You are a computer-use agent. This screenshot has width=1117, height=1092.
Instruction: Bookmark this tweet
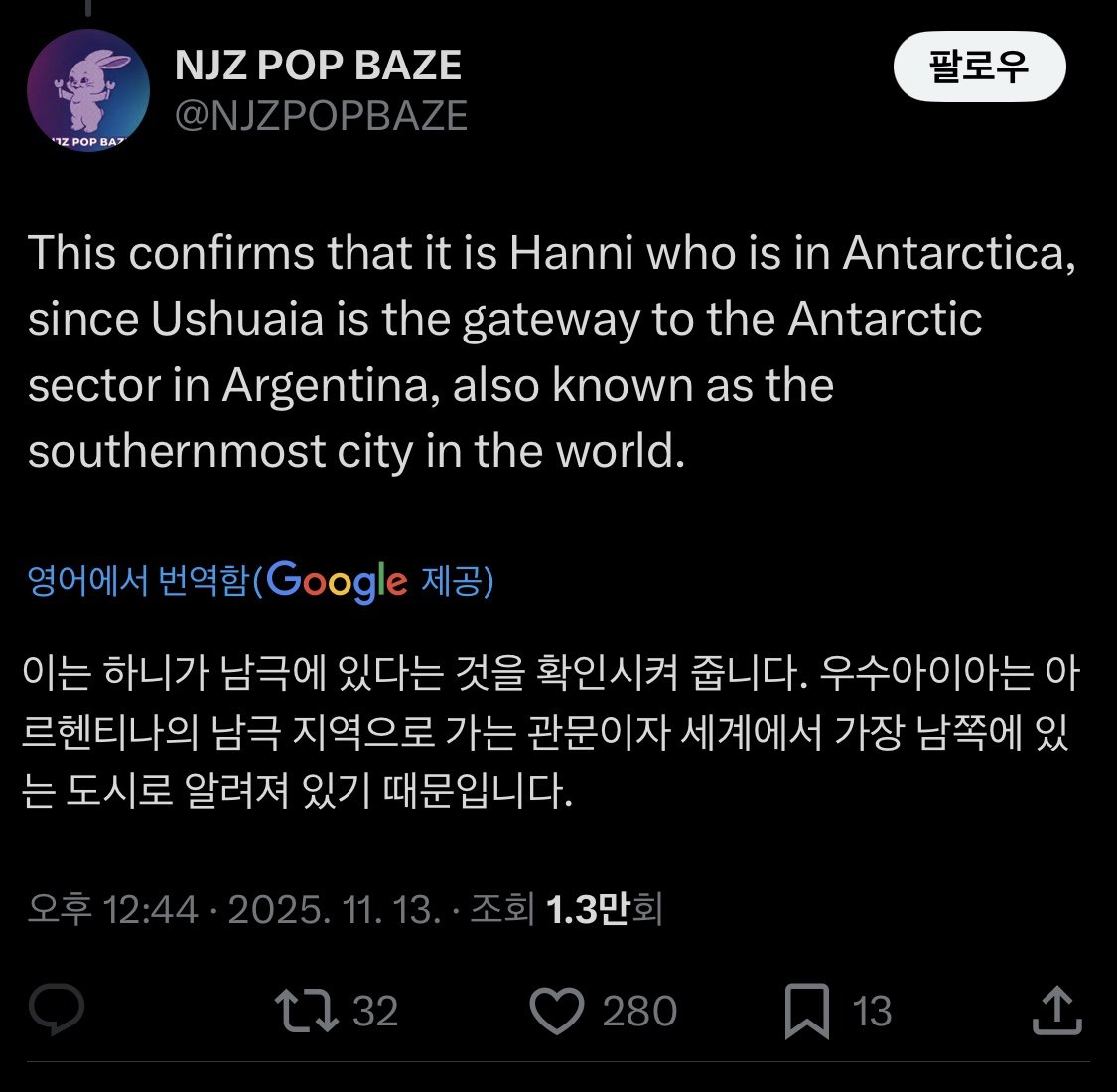806,1011
